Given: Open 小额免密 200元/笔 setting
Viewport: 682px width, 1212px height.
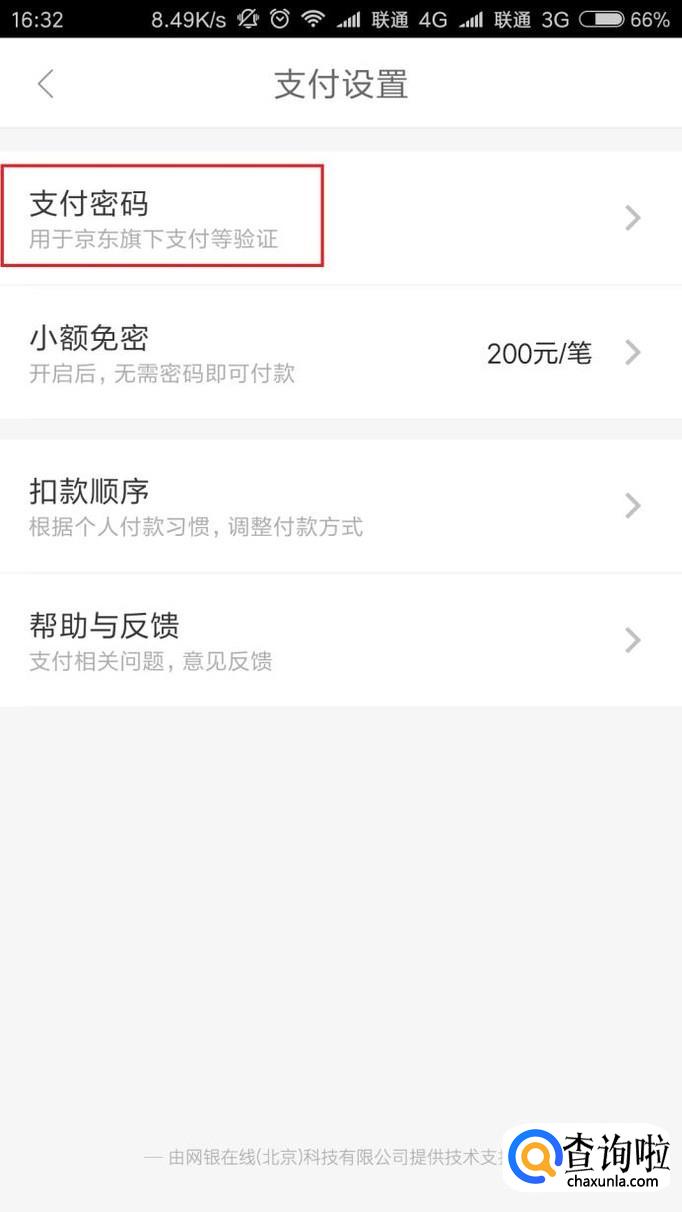Looking at the screenshot, I should pyautogui.click(x=340, y=353).
